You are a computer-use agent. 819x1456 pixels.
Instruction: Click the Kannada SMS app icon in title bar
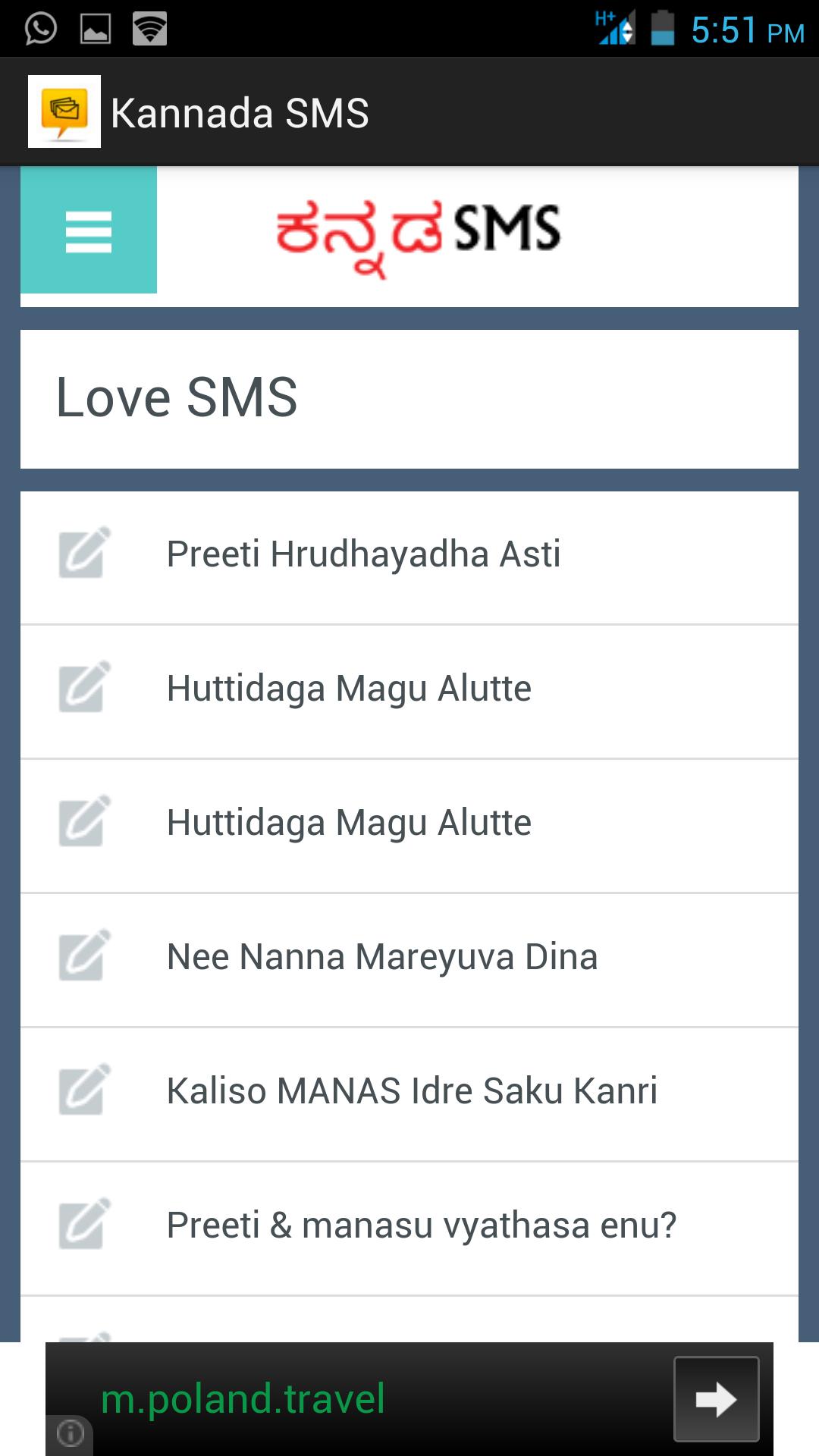[x=64, y=111]
